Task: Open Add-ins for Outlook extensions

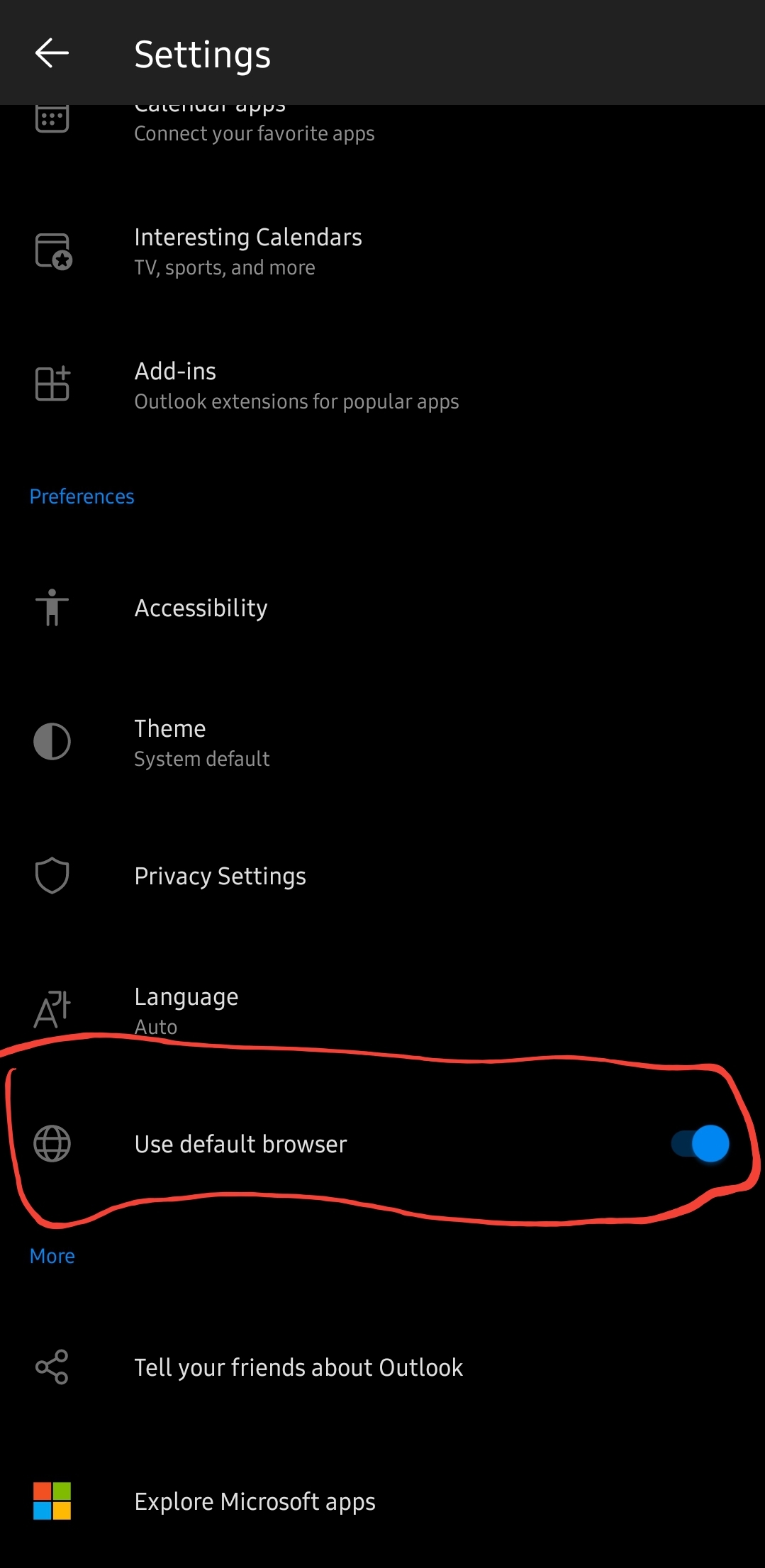Action: pyautogui.click(x=296, y=385)
